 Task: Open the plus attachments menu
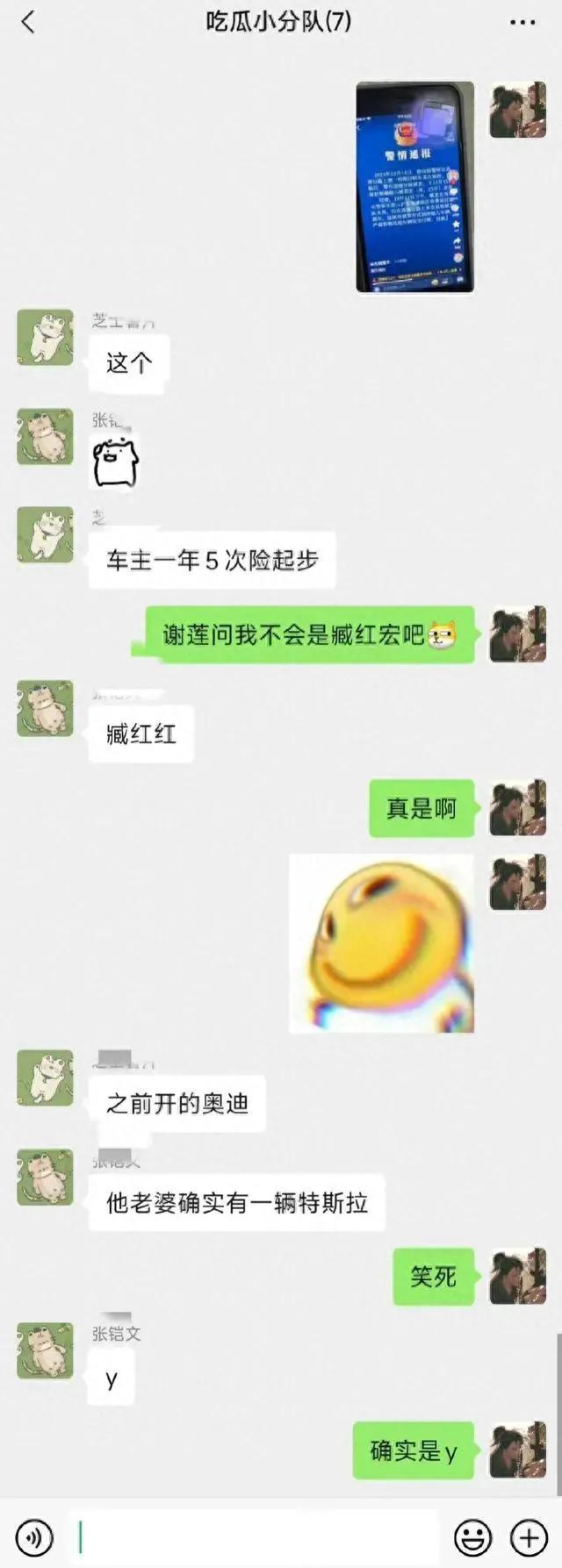(529, 1536)
